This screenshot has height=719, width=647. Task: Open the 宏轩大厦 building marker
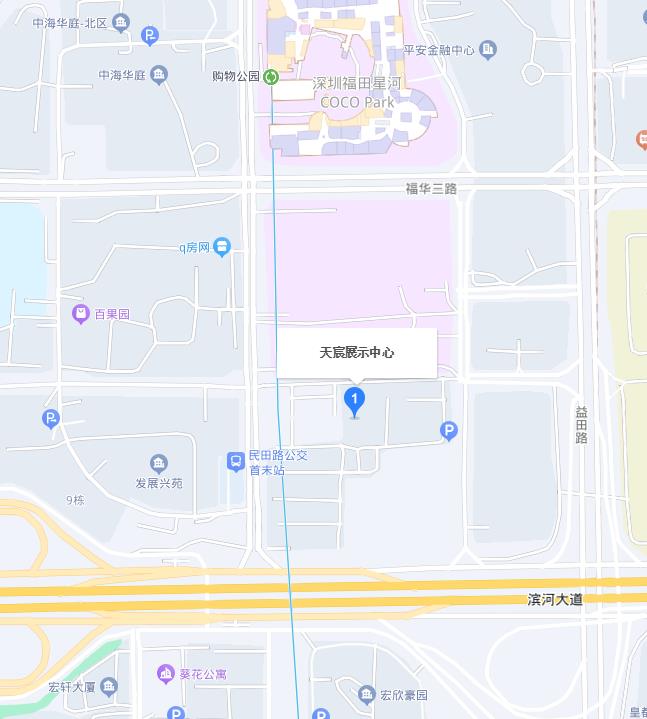(109, 687)
